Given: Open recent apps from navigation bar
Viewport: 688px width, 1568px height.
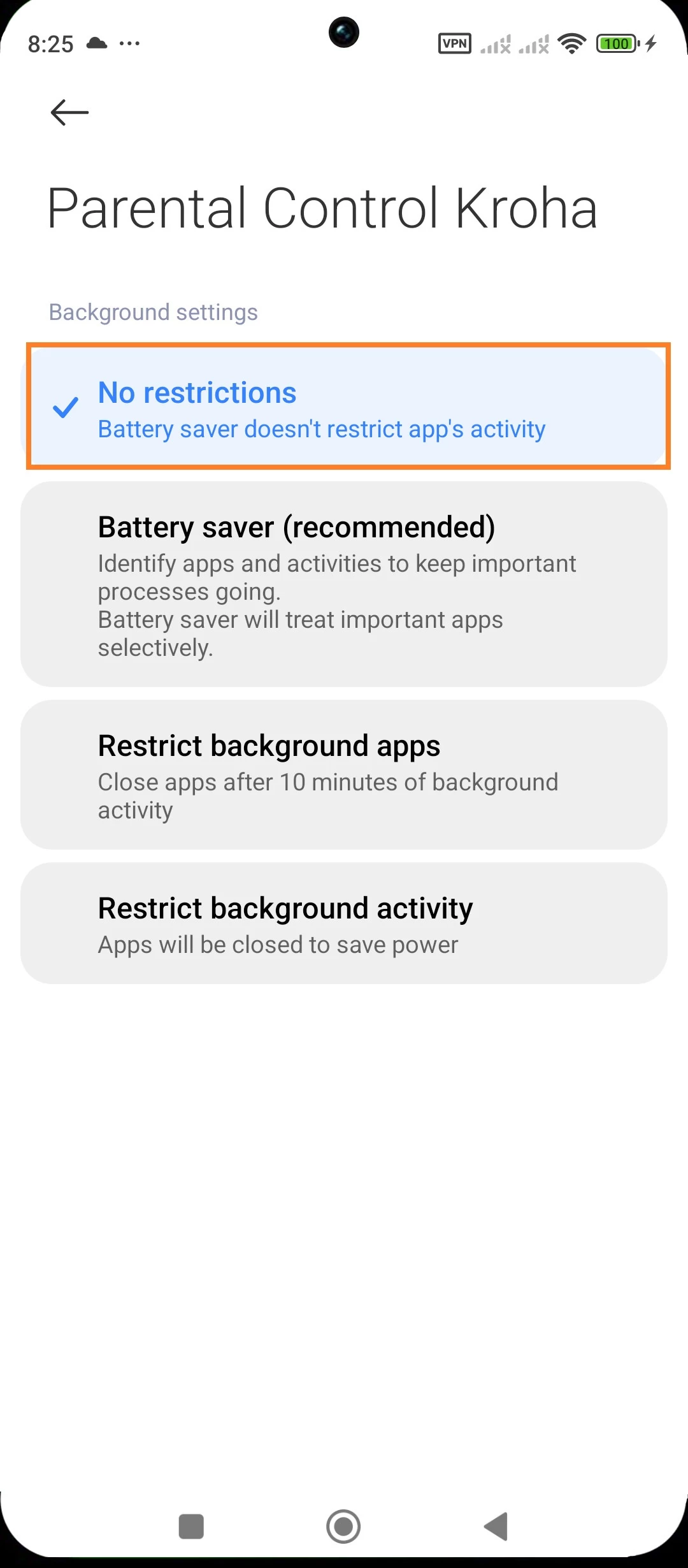Looking at the screenshot, I should tap(191, 1527).
